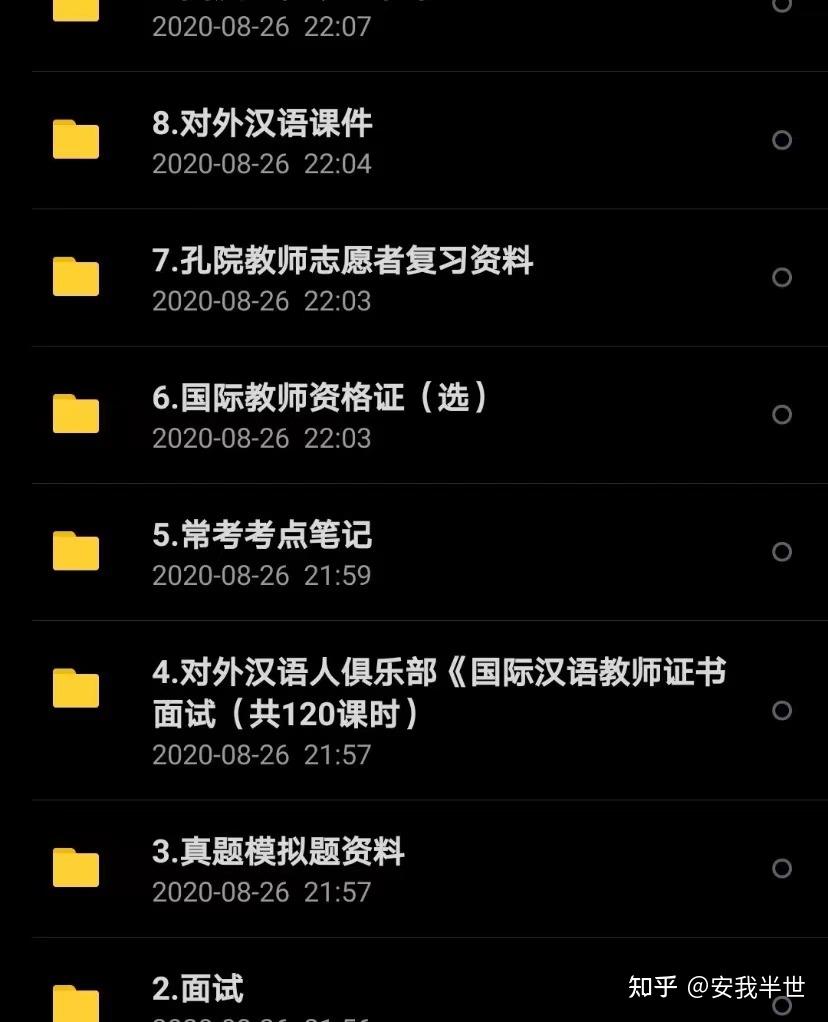The image size is (828, 1022).
Task: Open the "5.常考考点笔记" folder by its name
Action: tap(262, 536)
